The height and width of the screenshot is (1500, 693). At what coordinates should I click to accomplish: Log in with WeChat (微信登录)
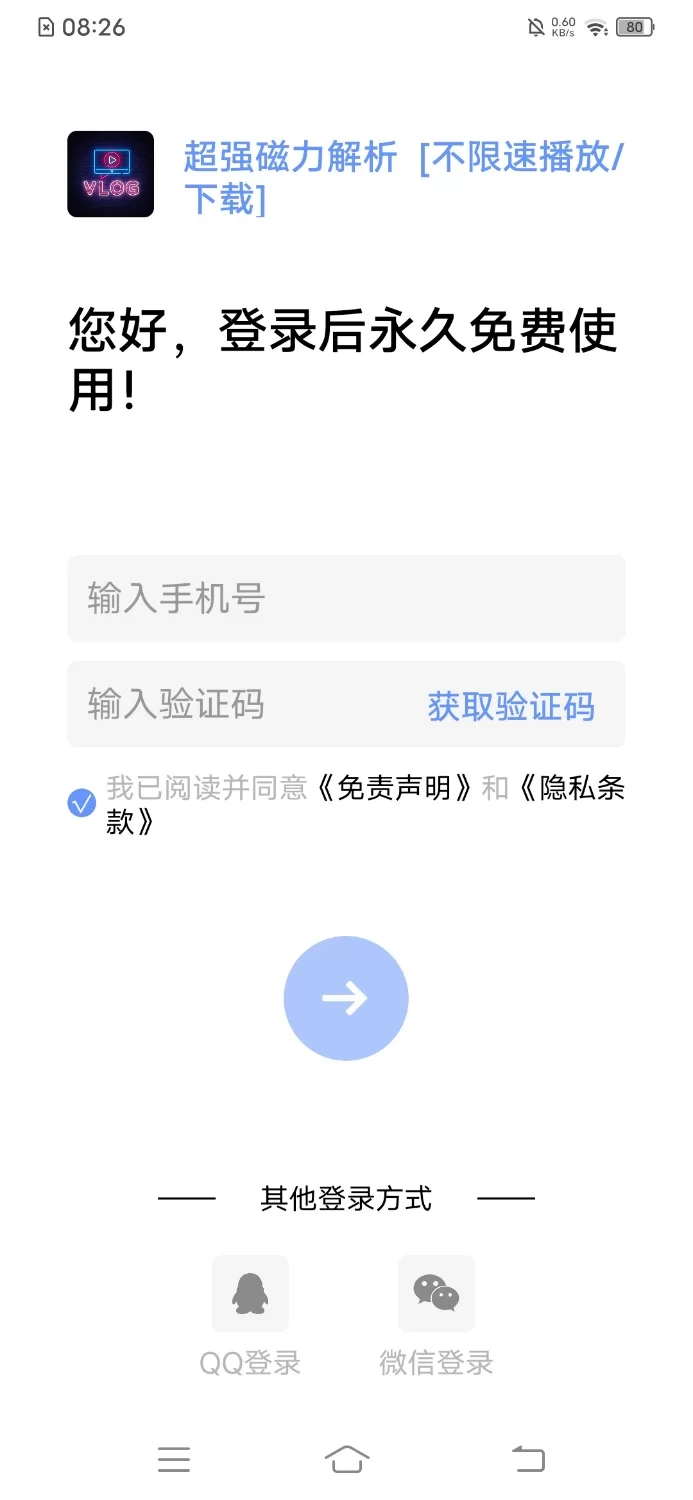coord(436,1294)
